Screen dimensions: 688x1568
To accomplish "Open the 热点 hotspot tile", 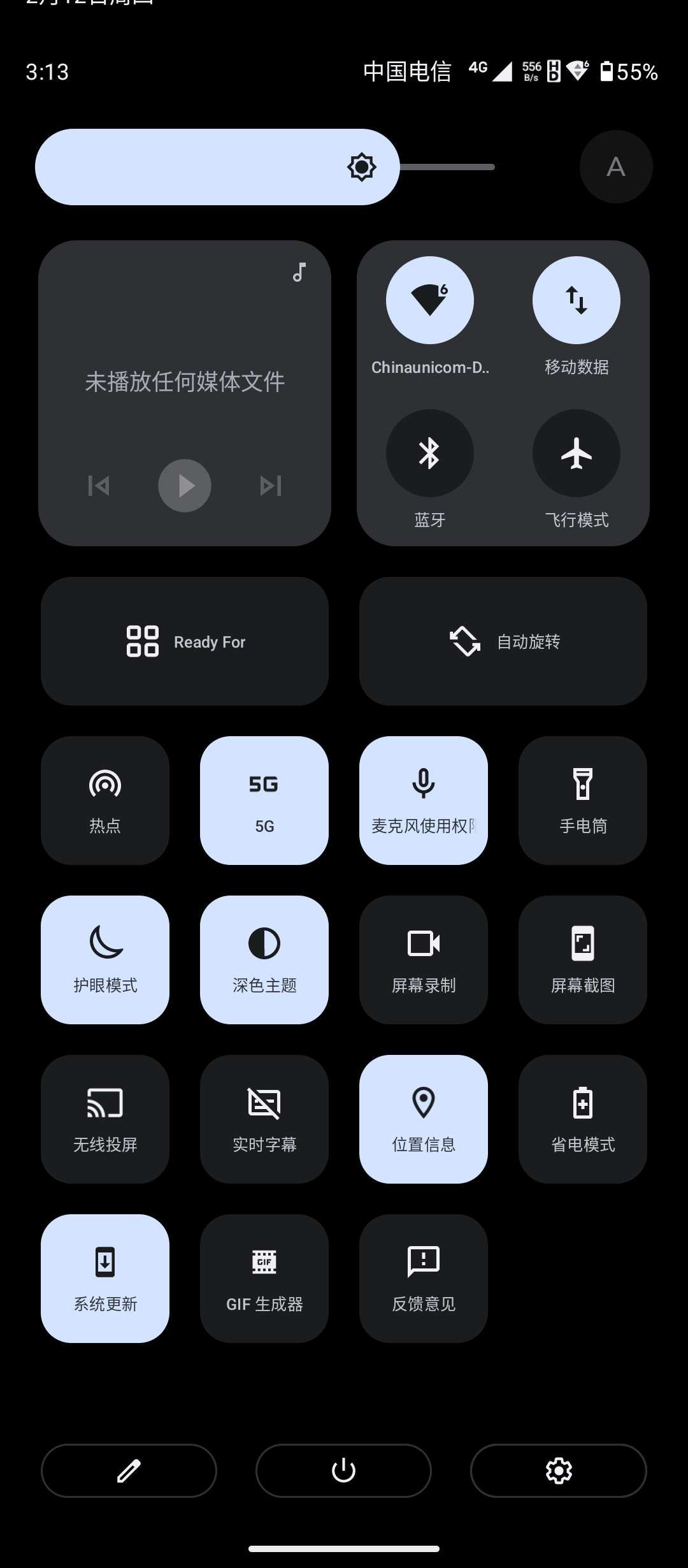I will (105, 800).
